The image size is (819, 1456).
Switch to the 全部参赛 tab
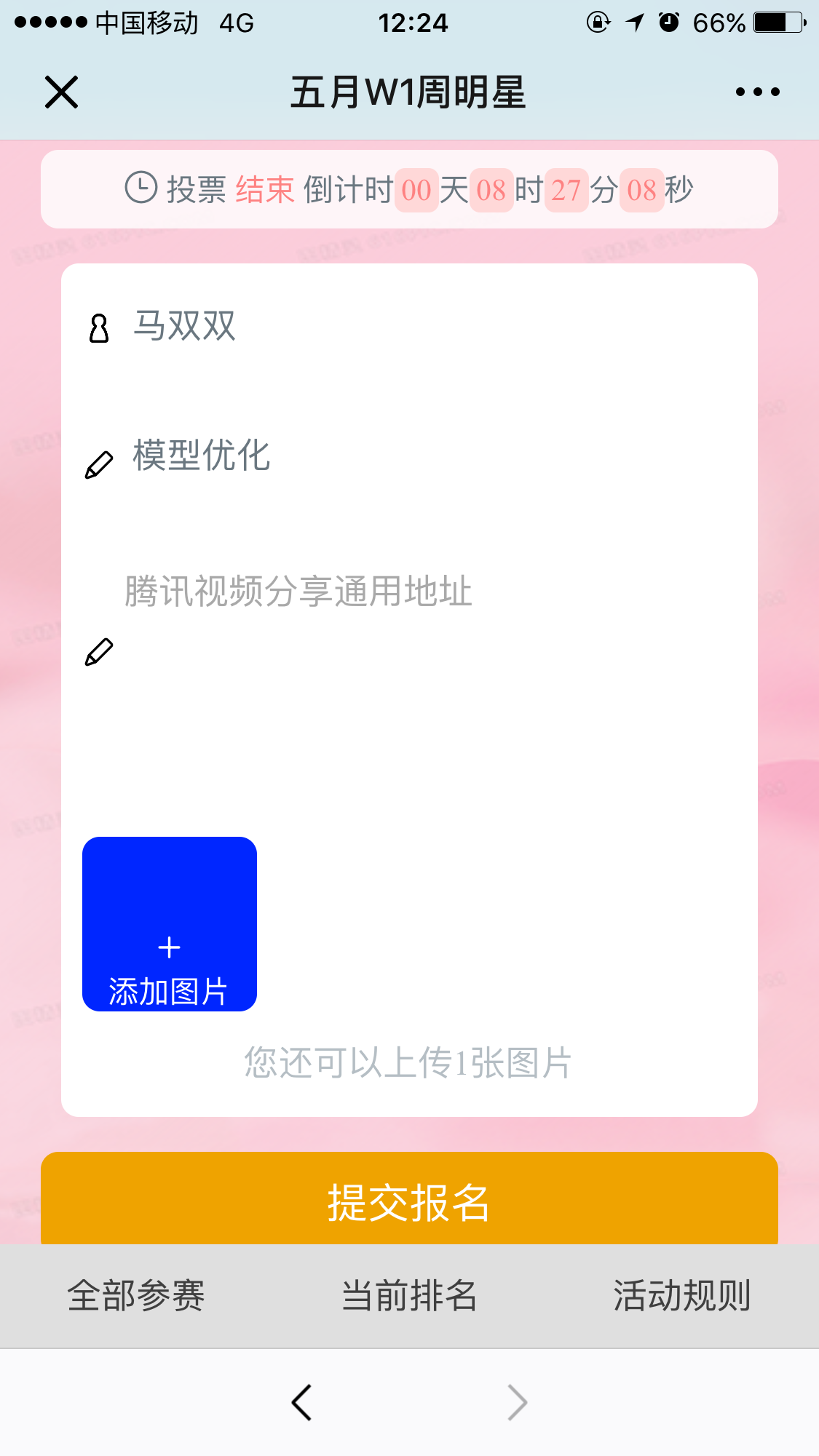(x=136, y=1296)
